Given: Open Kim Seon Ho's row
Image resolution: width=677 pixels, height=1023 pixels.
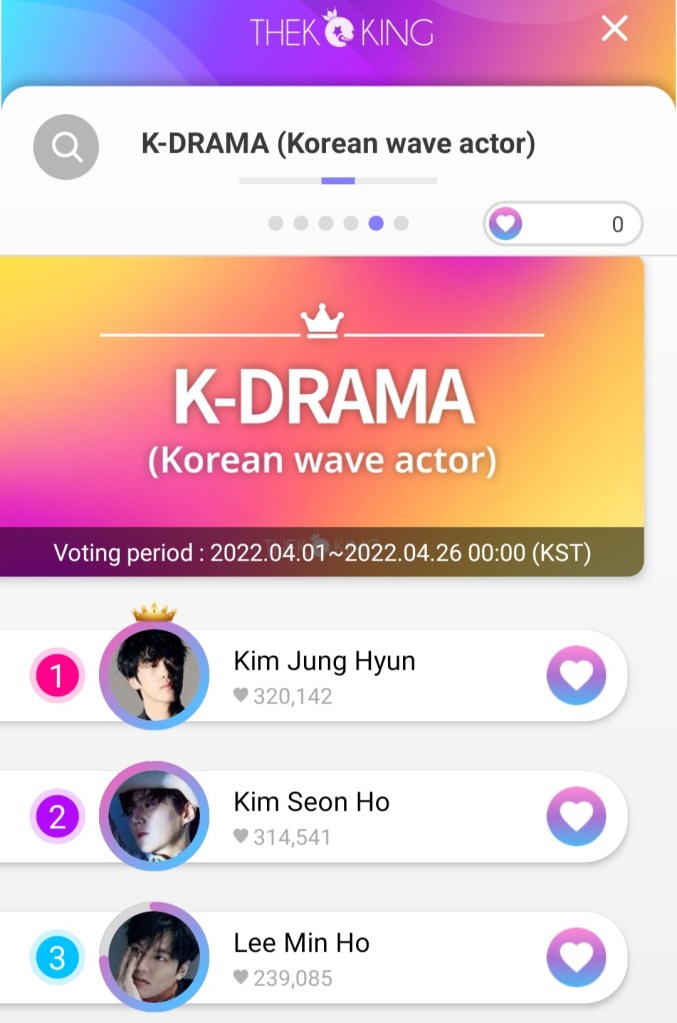Looking at the screenshot, I should (311, 817).
